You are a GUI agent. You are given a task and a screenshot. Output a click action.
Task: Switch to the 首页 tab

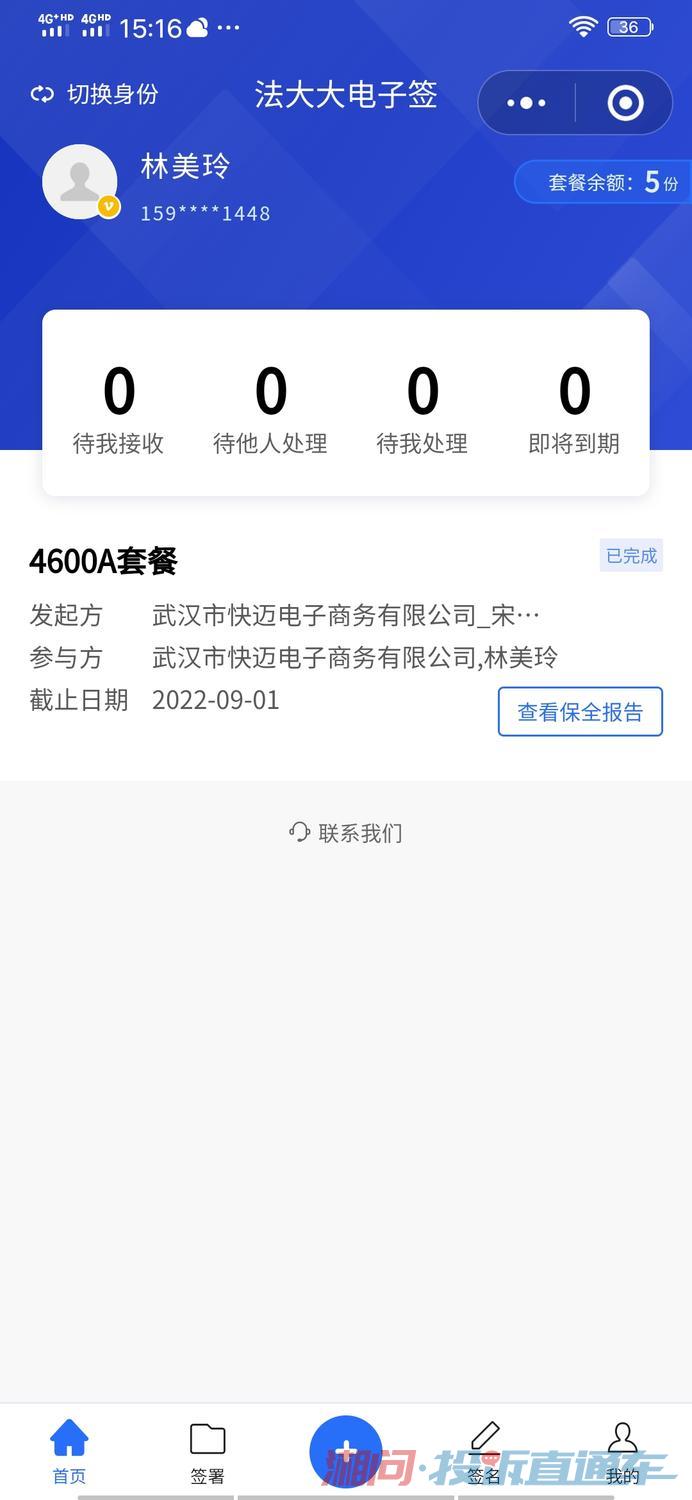(69, 1452)
